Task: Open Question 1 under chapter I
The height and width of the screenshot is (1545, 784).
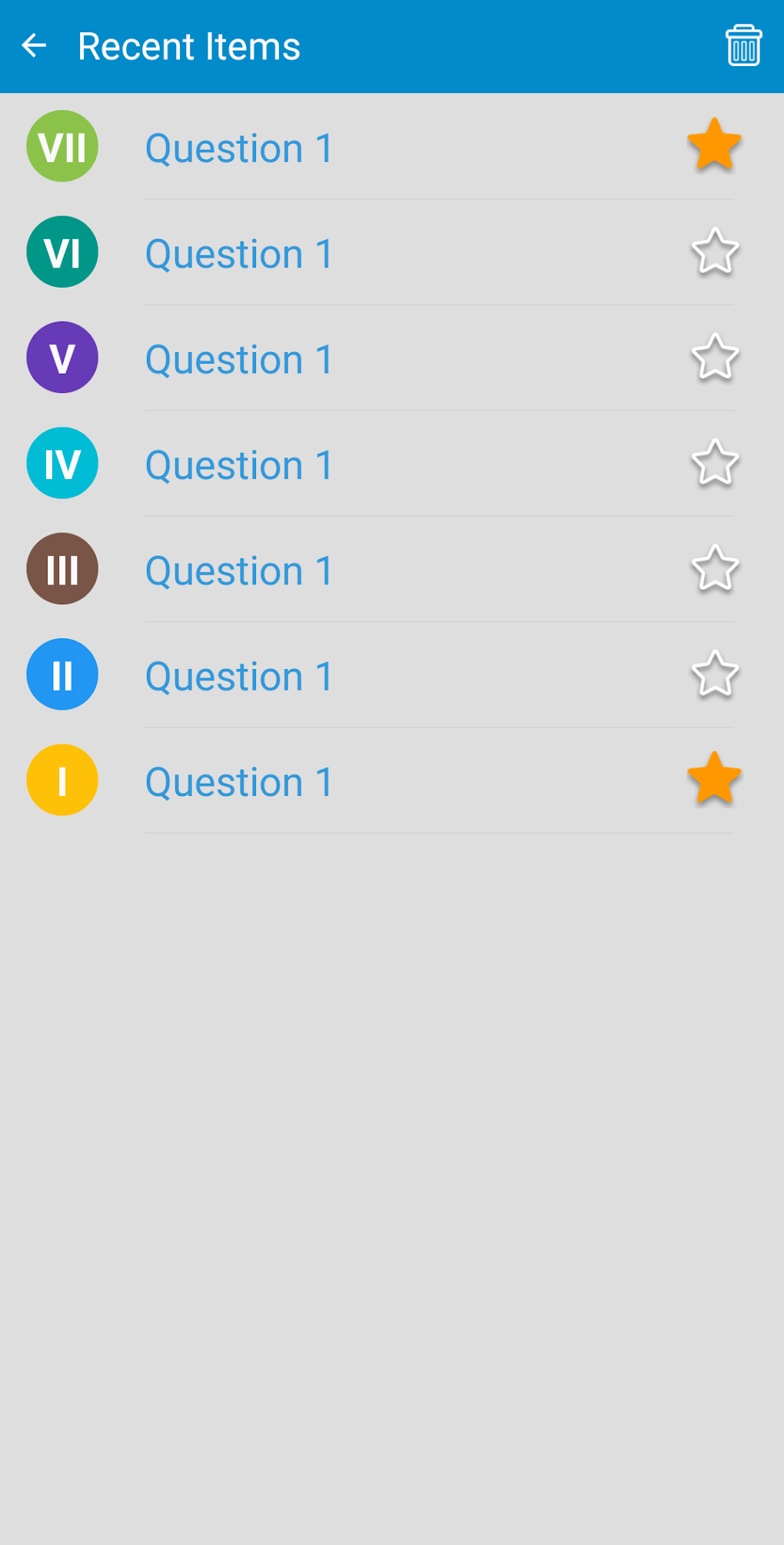Action: tap(239, 781)
